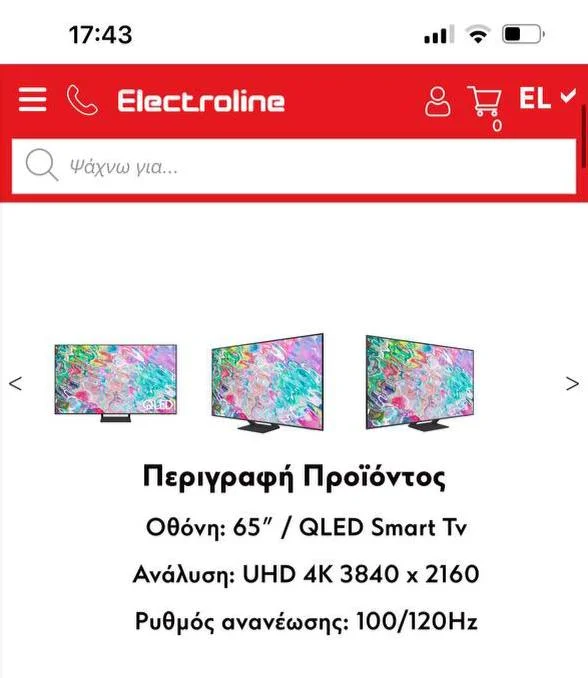Tap the phone call icon
Image resolution: width=588 pixels, height=678 pixels.
pos(82,100)
